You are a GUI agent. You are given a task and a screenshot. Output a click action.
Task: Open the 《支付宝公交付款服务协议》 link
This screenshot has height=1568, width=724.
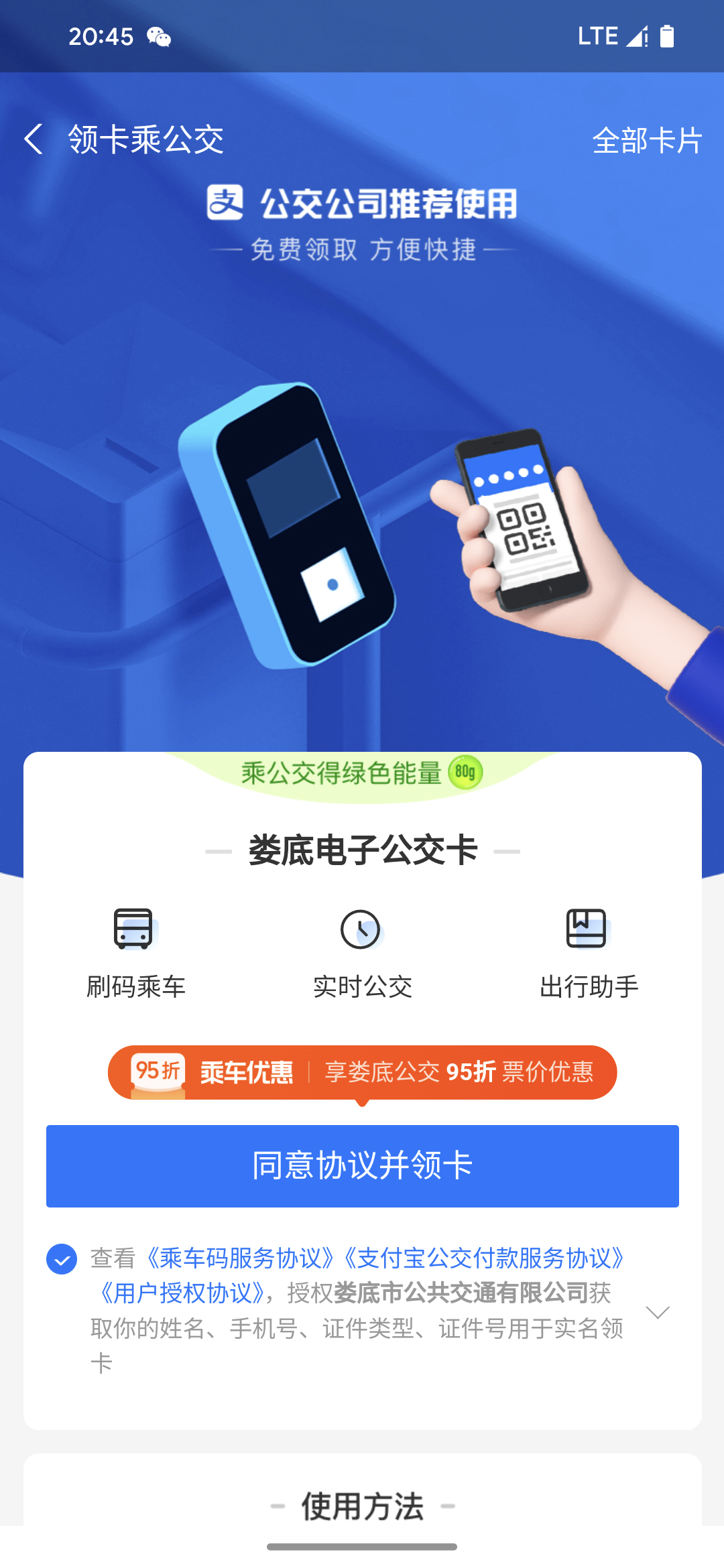[x=485, y=1258]
